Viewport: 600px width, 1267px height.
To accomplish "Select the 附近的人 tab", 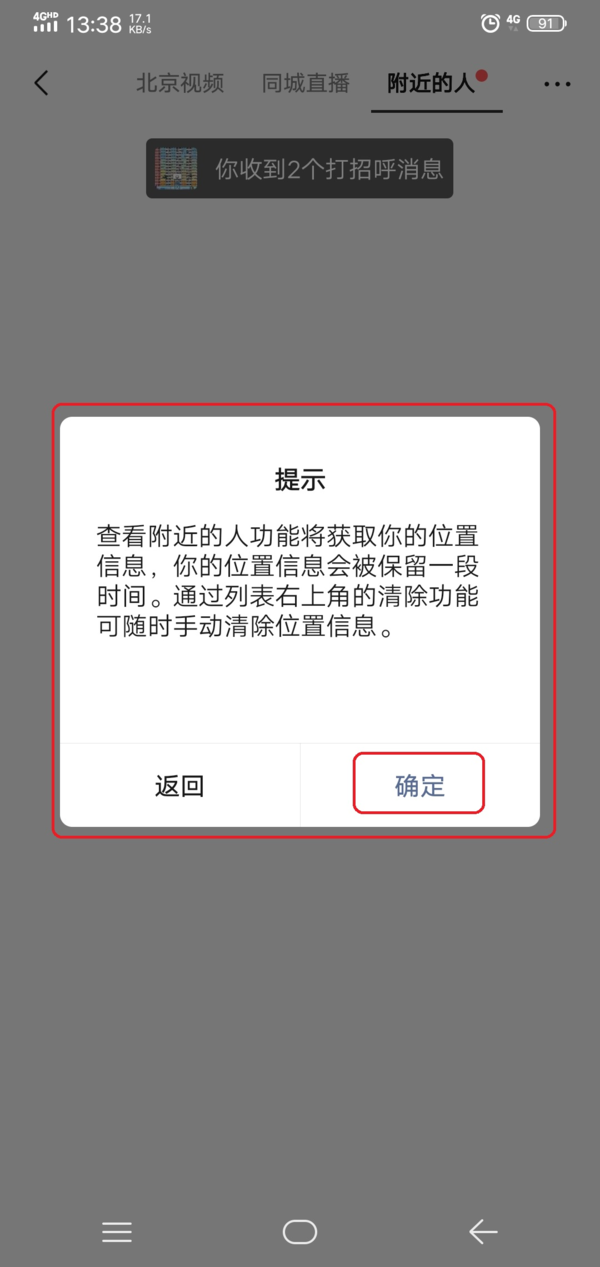I will coord(430,83).
